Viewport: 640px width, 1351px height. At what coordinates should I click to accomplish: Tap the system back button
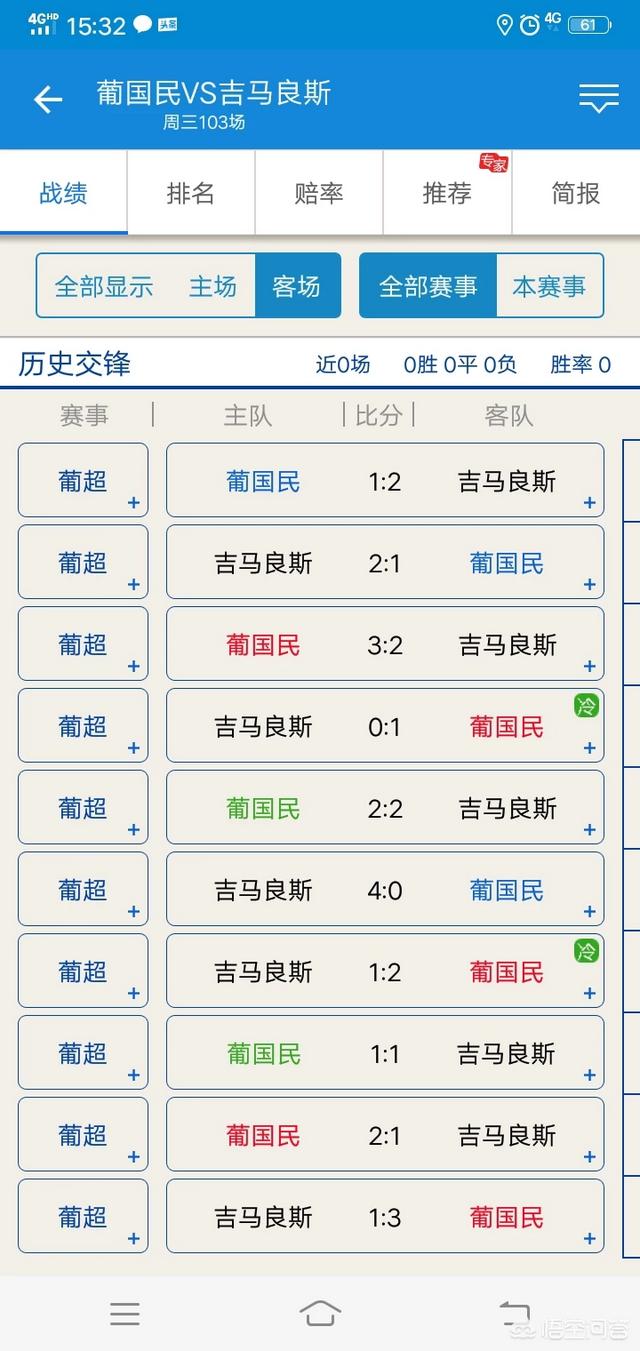coord(514,1313)
